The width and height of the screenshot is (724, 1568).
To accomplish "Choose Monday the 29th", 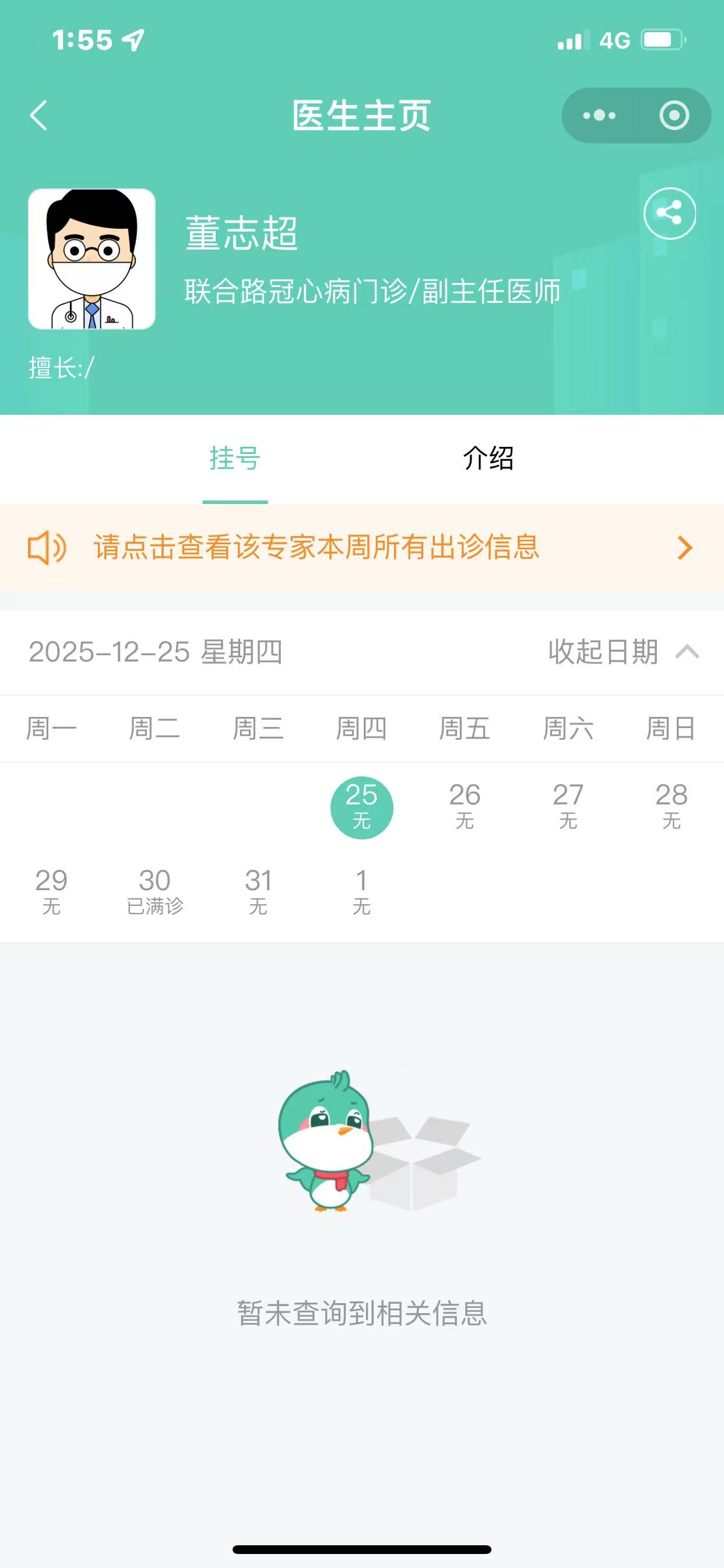I will (51, 891).
